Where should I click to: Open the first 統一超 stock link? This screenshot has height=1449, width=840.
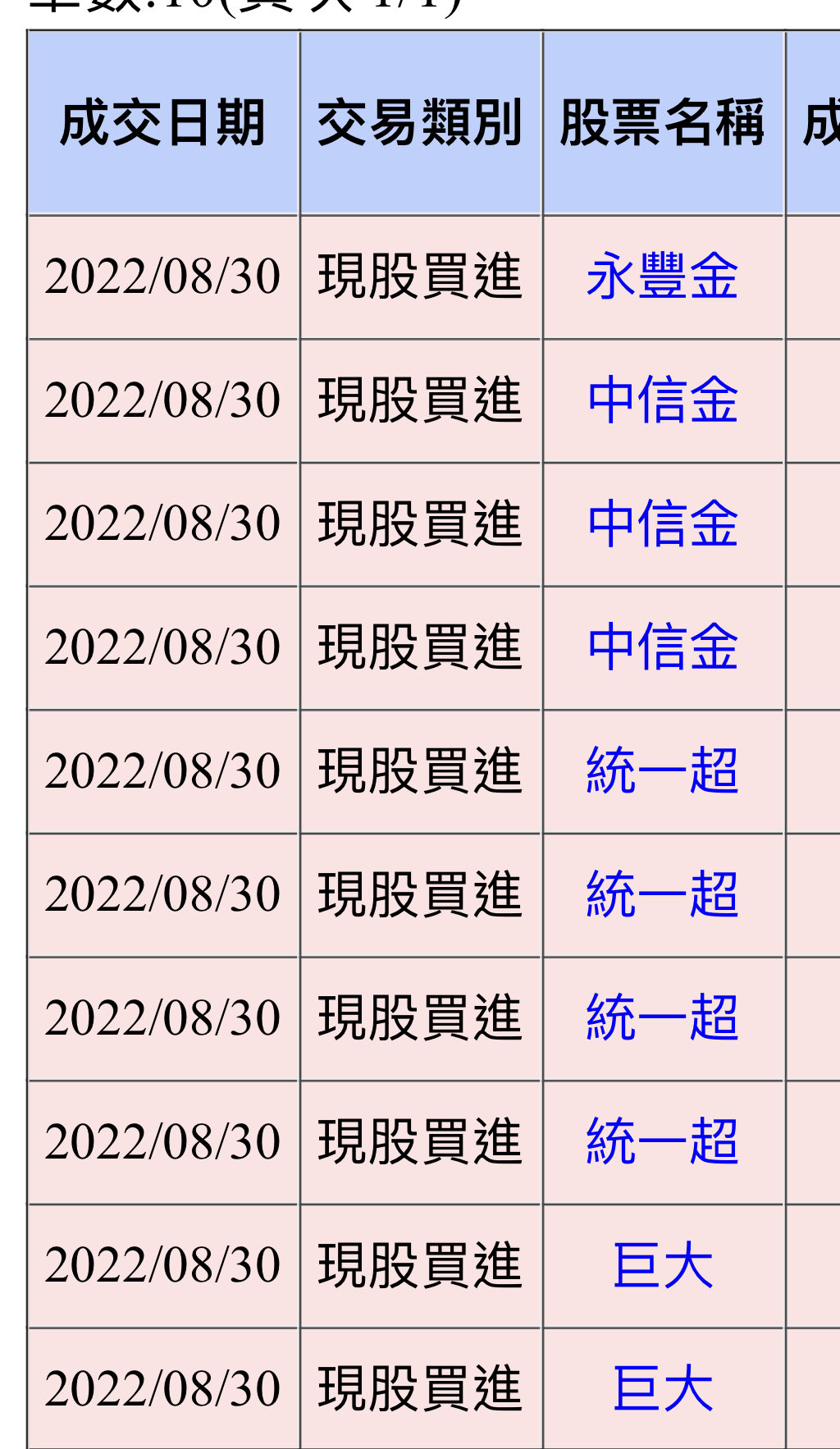pyautogui.click(x=662, y=771)
